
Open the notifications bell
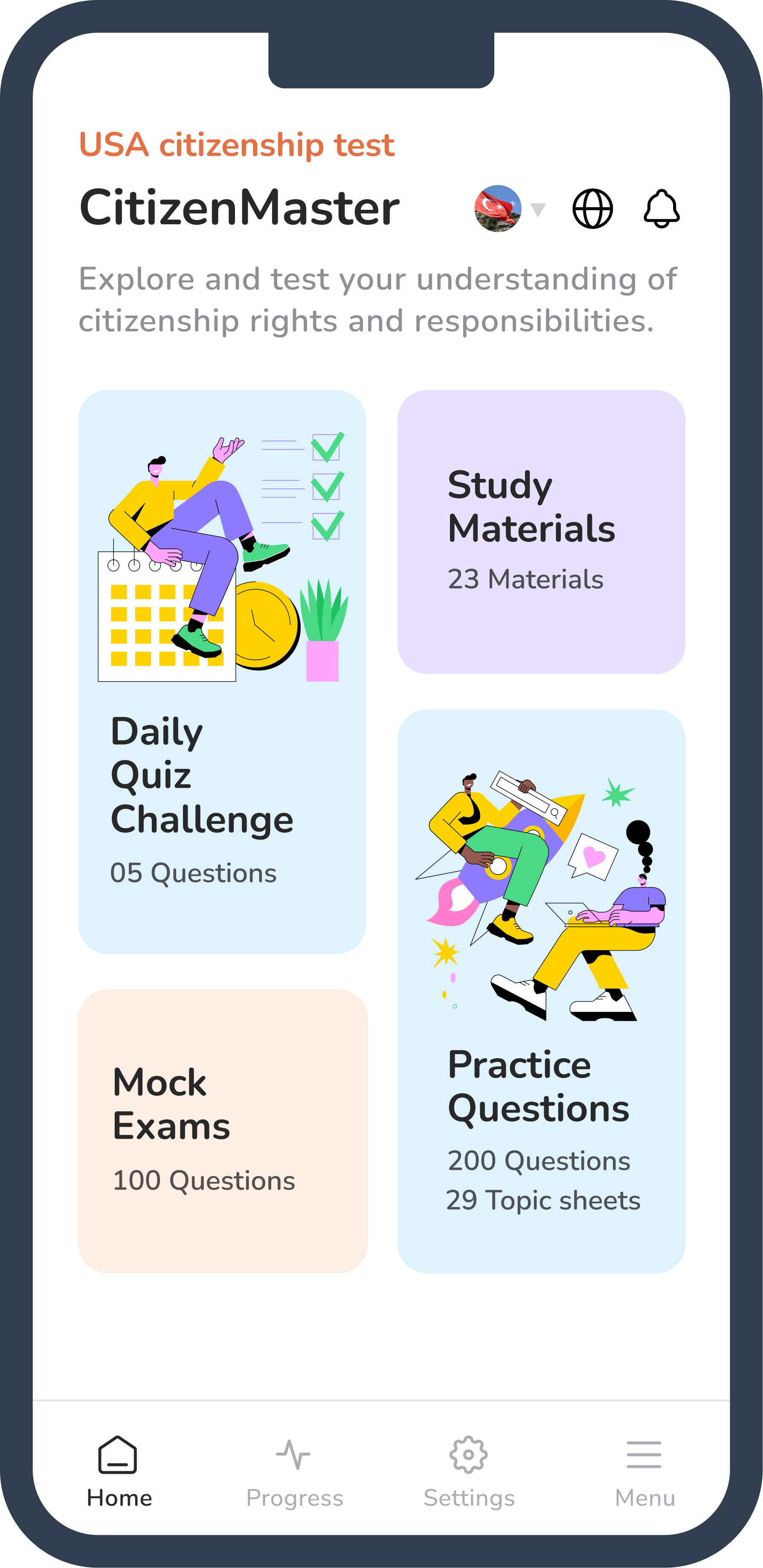click(661, 209)
